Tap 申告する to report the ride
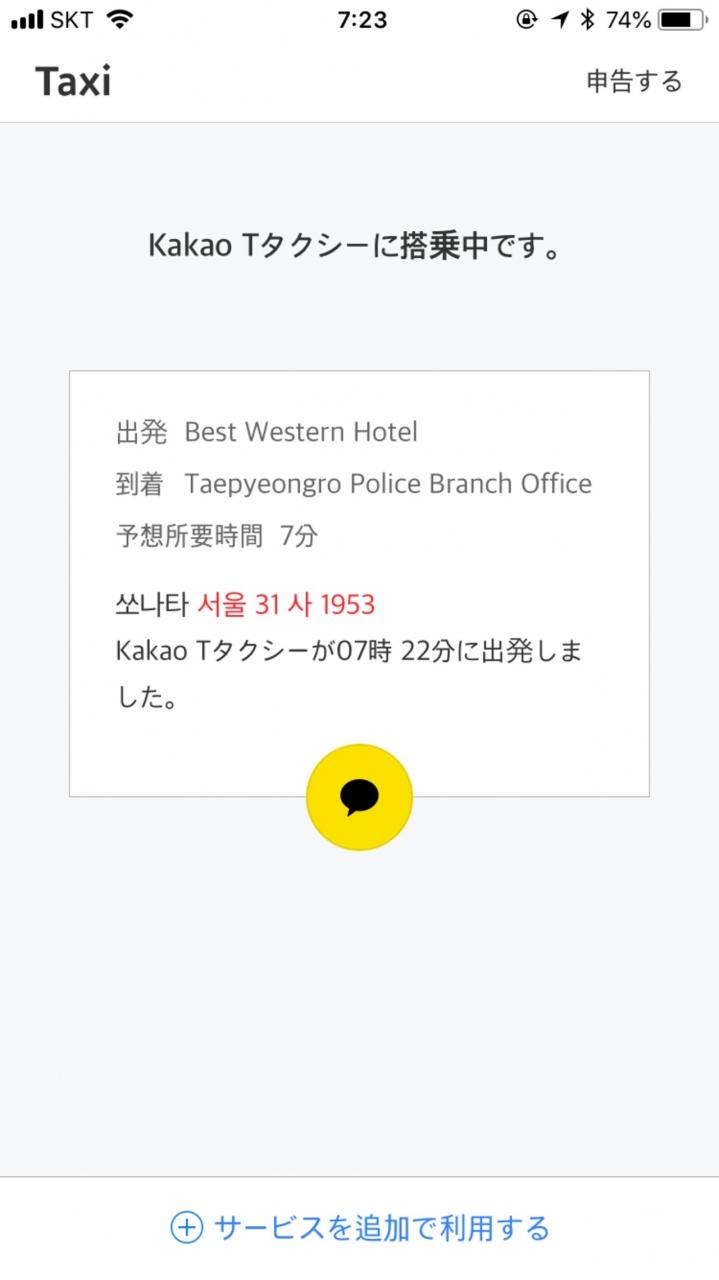Screen dimensions: 719x1280 pos(634,81)
